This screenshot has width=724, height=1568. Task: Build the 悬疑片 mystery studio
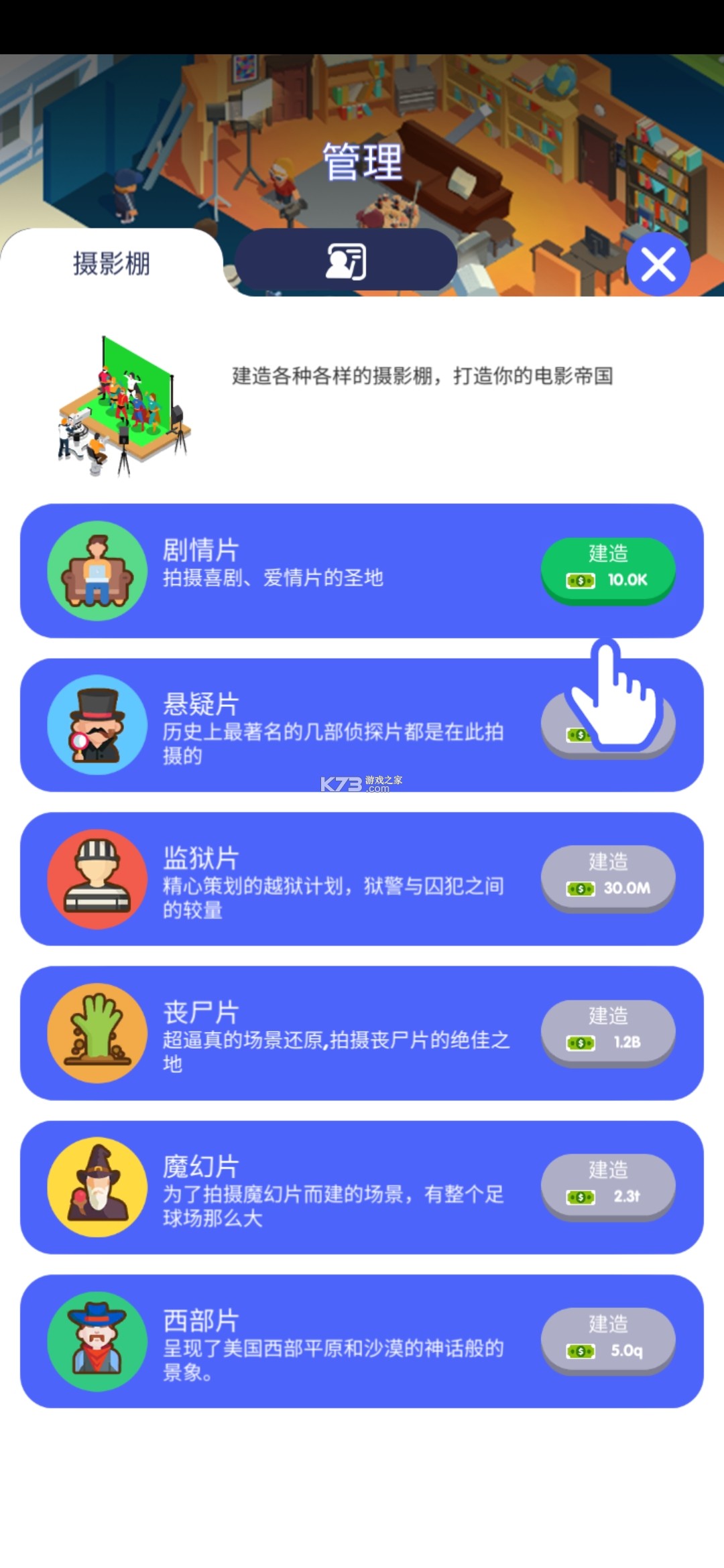[608, 725]
